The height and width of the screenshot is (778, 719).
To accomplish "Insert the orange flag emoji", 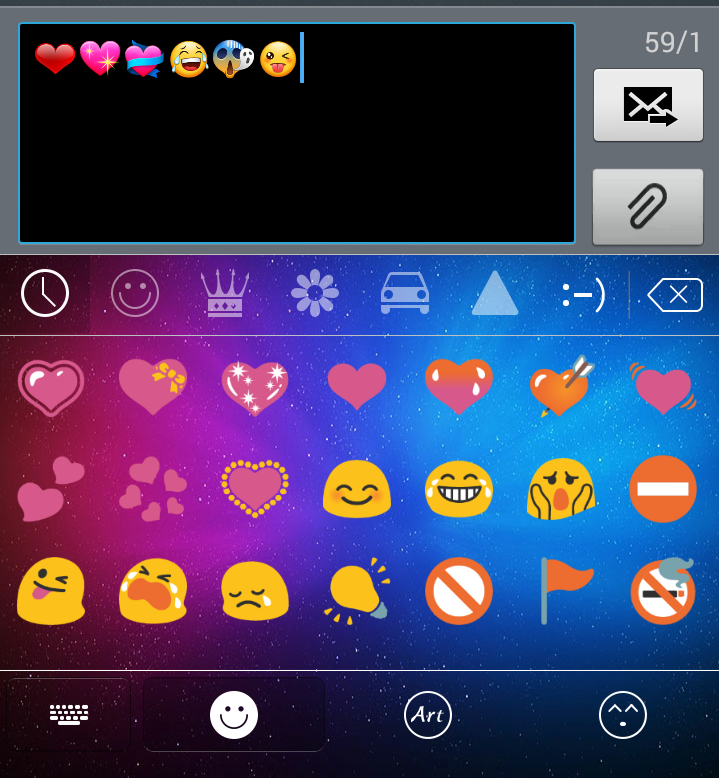I will tap(561, 590).
